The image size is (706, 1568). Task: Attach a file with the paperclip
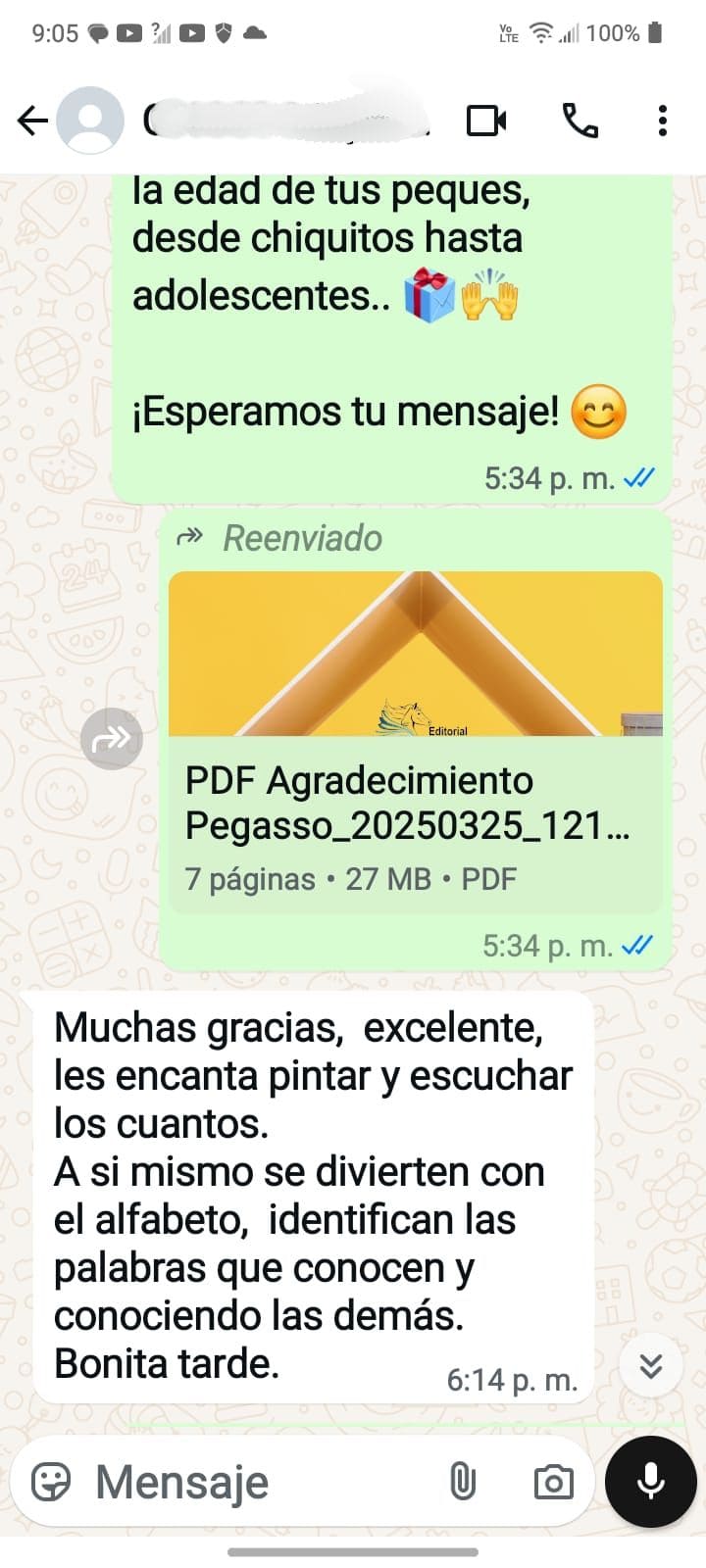[463, 1482]
